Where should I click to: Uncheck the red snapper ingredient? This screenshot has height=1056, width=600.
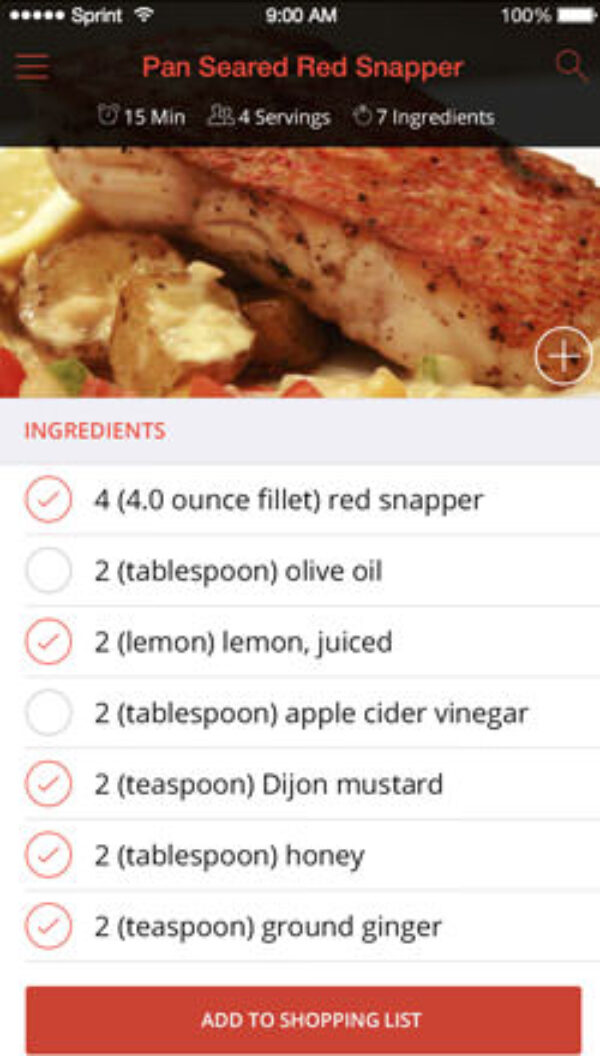tap(48, 500)
